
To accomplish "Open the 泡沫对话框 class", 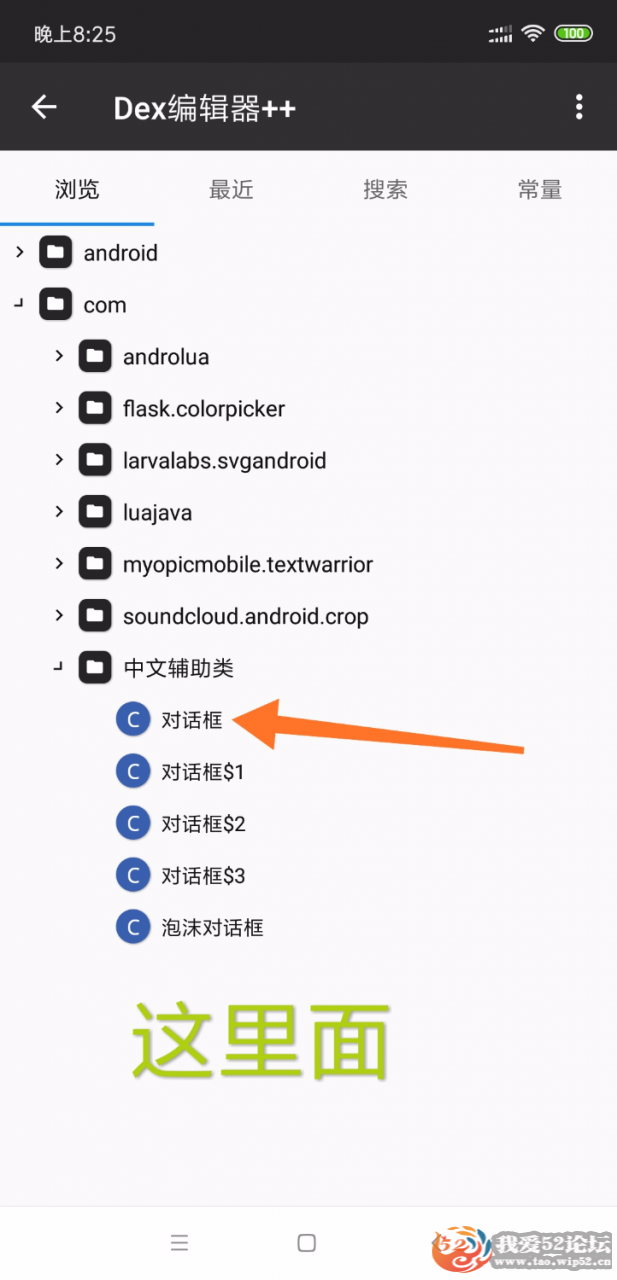I will click(x=212, y=928).
